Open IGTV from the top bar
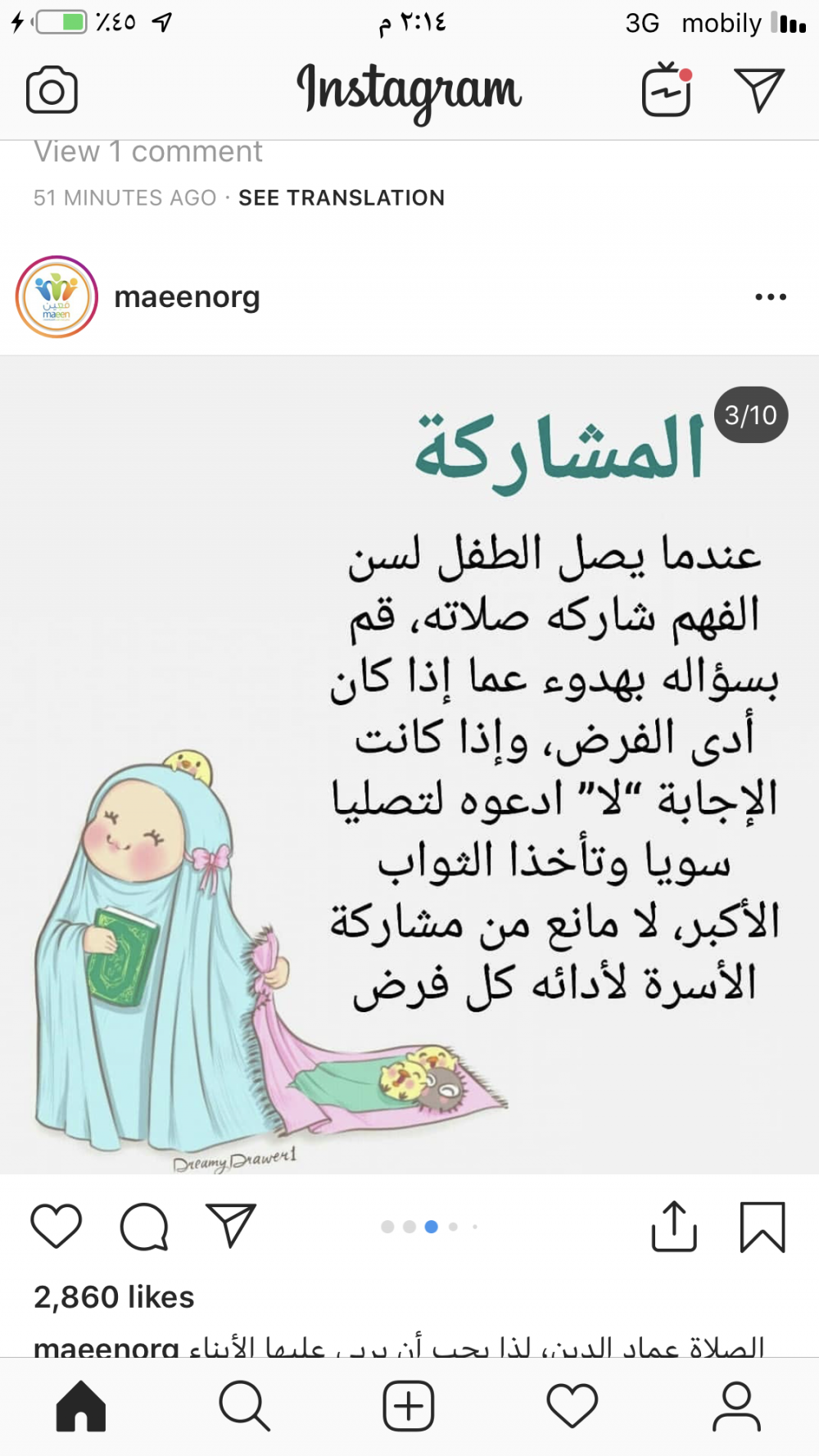 [x=667, y=90]
